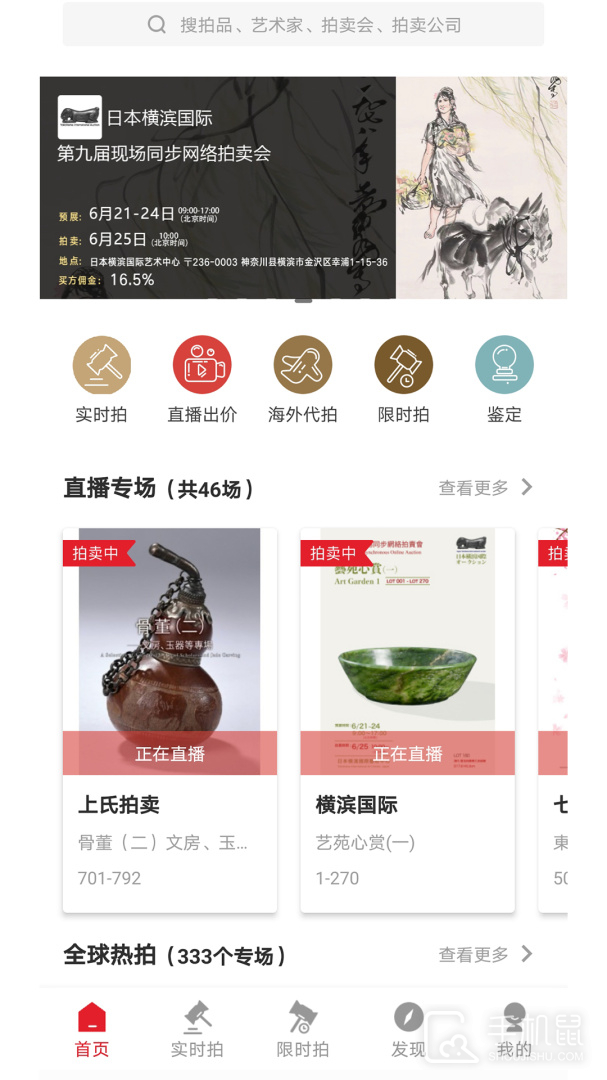Open 实时拍 shortcut icon
The width and height of the screenshot is (607, 1080).
[x=101, y=365]
